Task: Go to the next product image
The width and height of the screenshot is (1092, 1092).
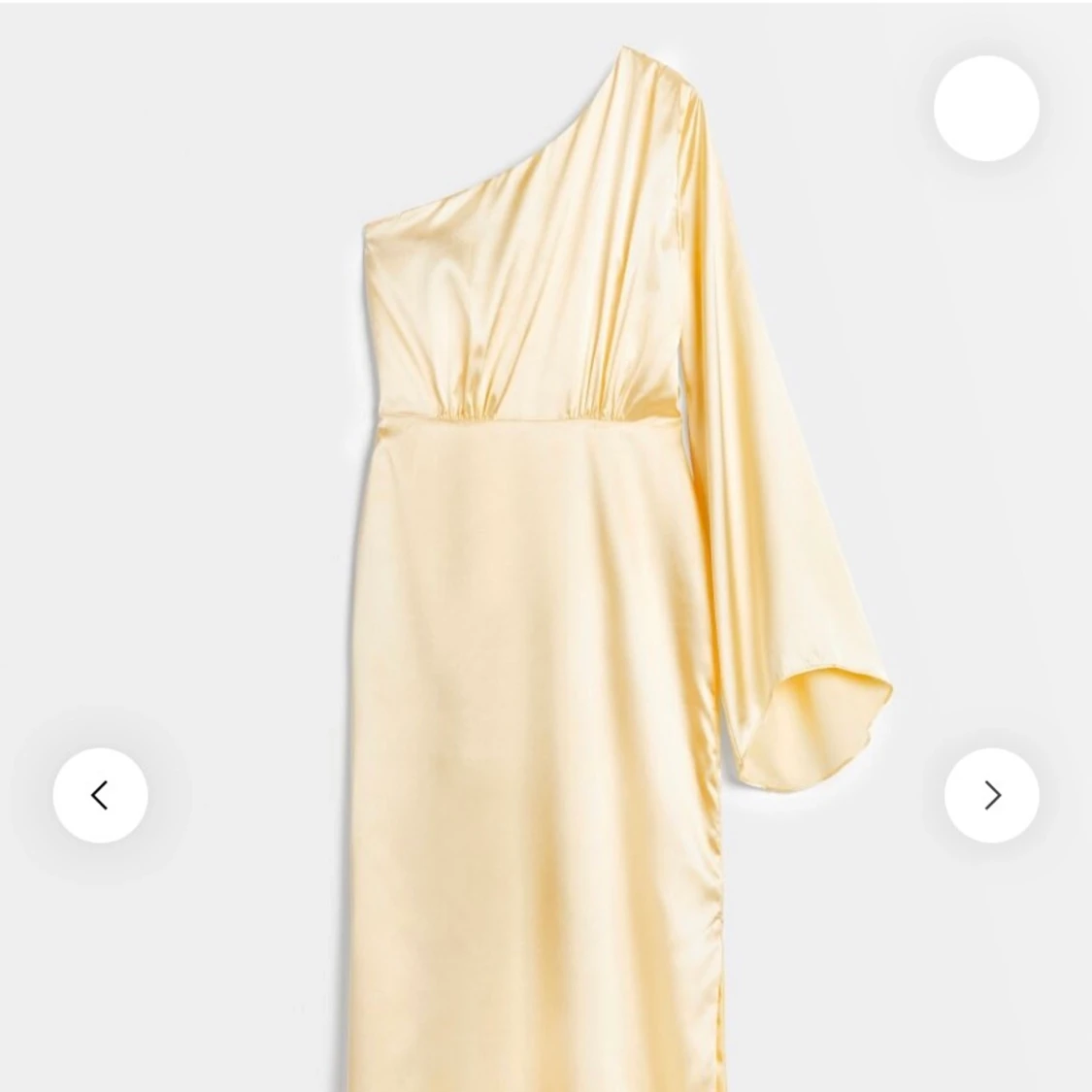Action: (x=991, y=795)
